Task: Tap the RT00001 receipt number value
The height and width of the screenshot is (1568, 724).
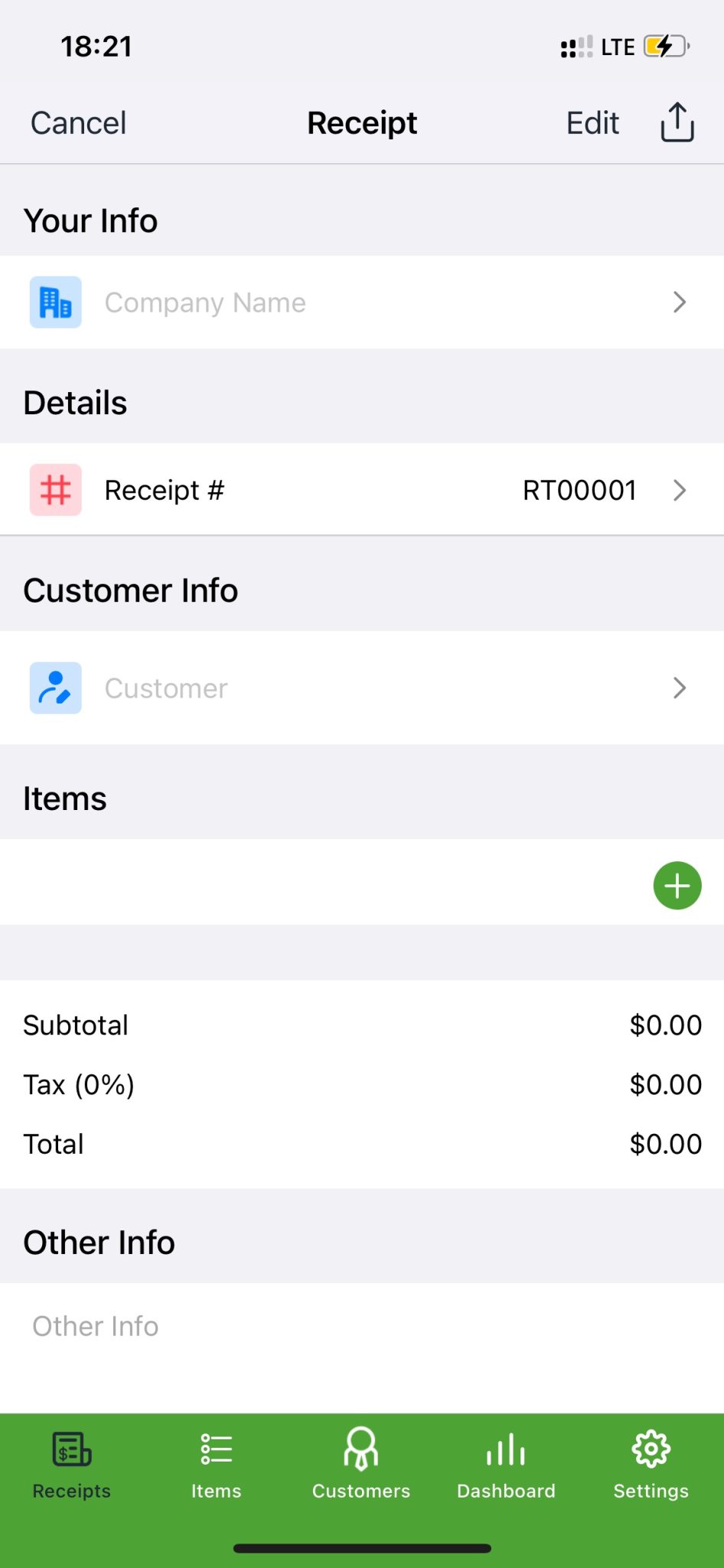Action: (579, 489)
